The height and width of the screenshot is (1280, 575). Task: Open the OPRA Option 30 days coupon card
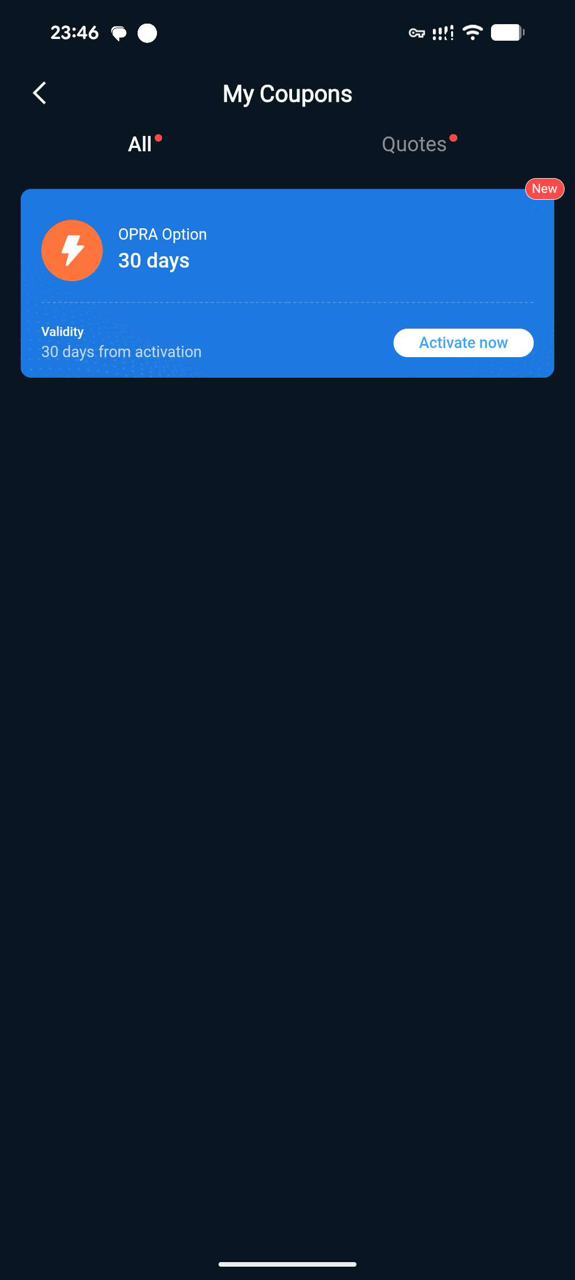tap(287, 283)
